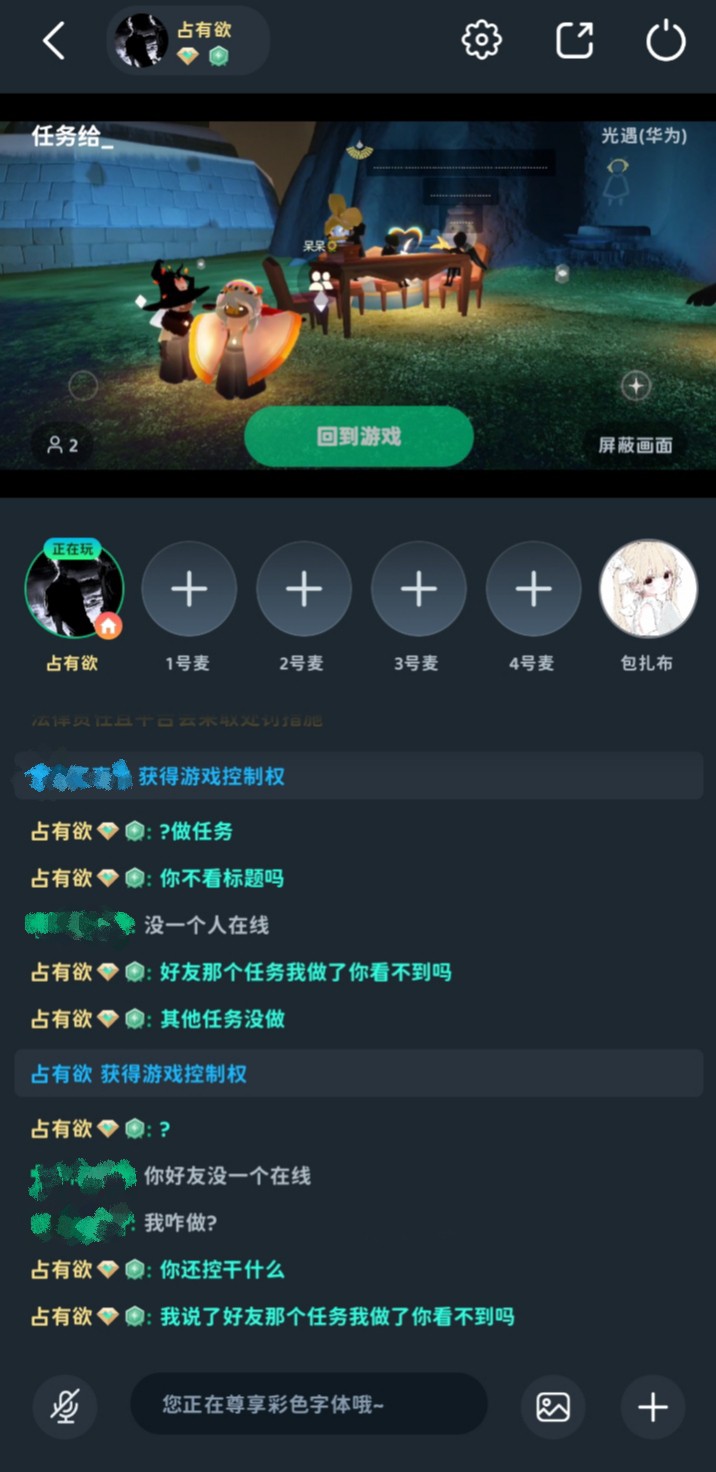716x1472 pixels.
Task: Share the room via share icon
Action: pos(574,40)
